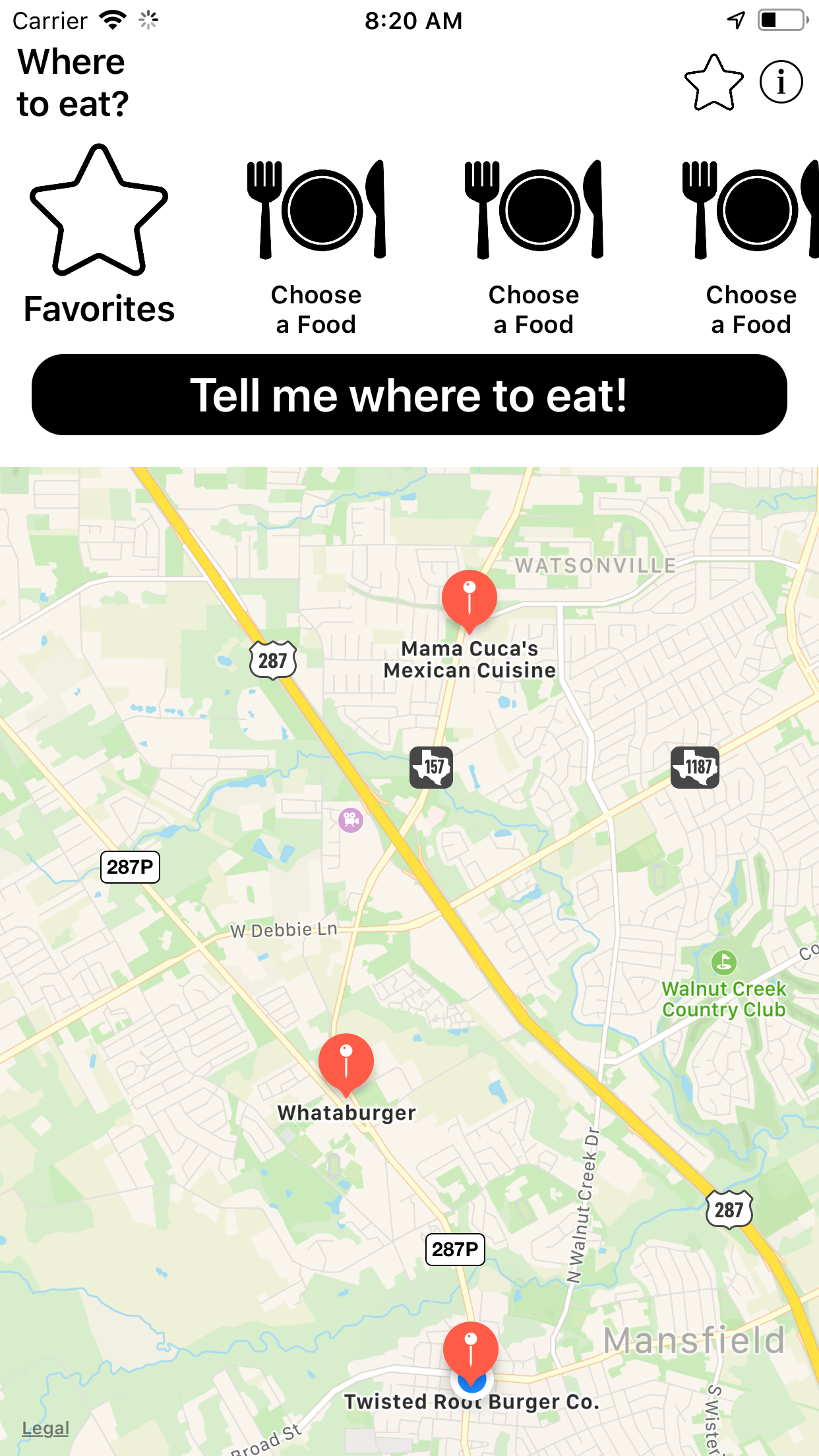Tap the Walnut Creek Country Club label

(x=724, y=999)
